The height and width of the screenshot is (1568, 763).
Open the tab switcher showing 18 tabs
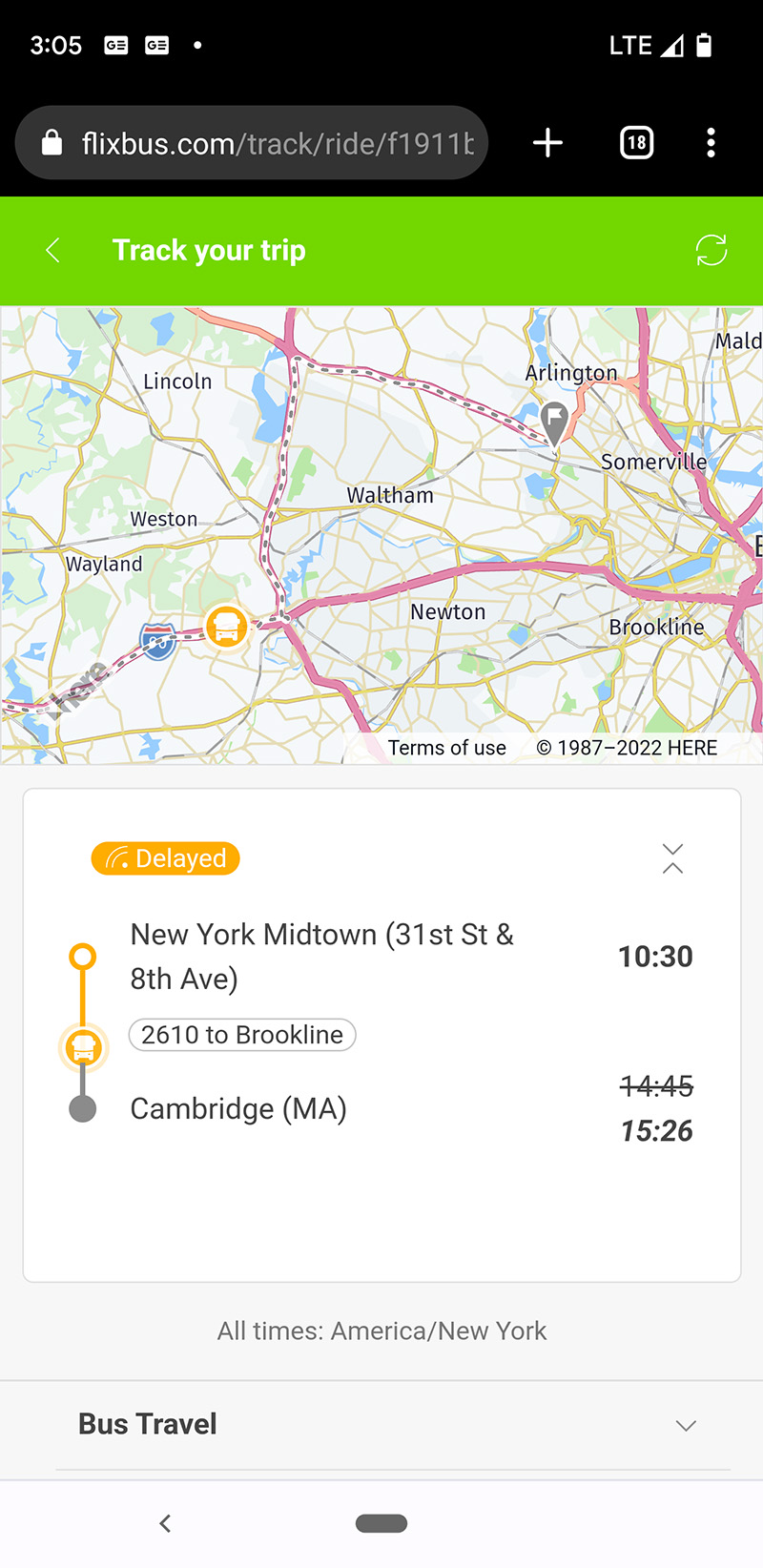(636, 143)
